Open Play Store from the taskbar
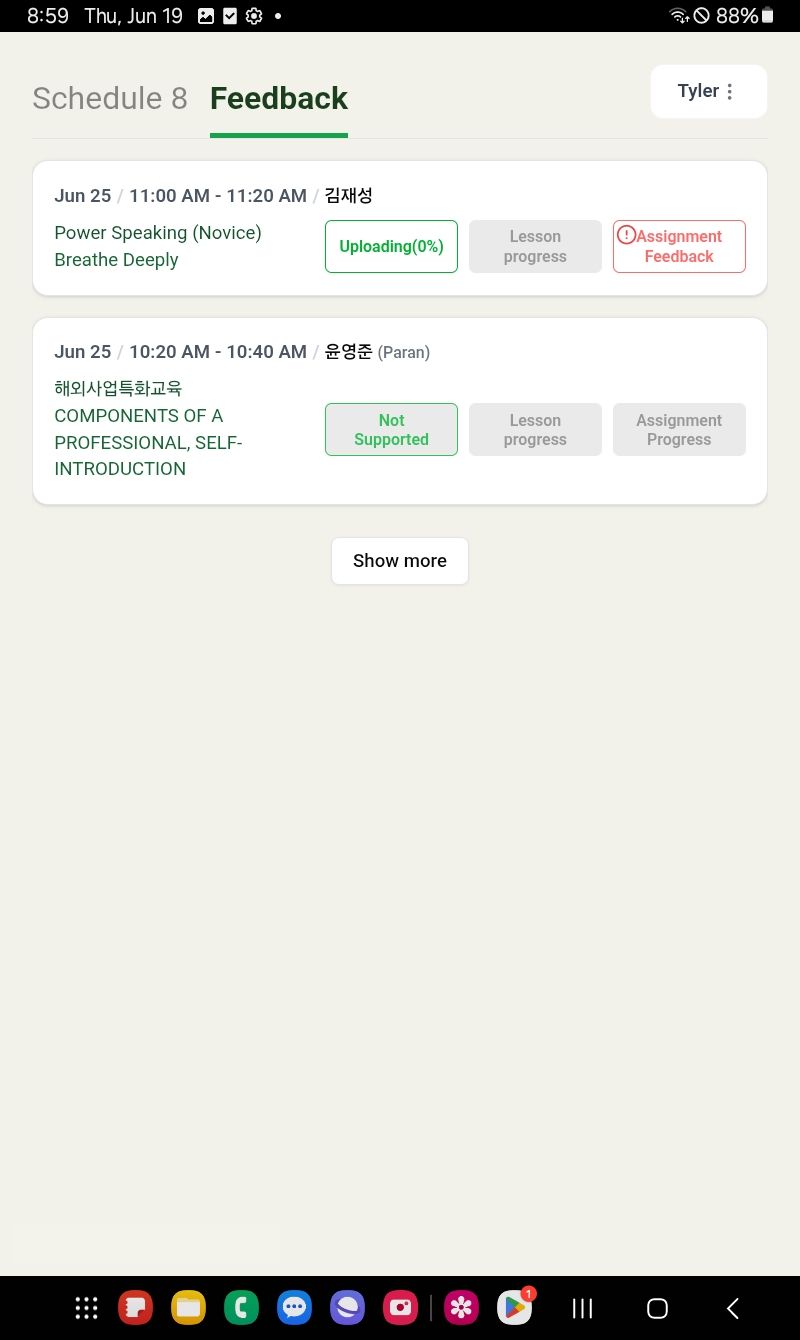Screen dimensions: 800x1340 tap(514, 1308)
